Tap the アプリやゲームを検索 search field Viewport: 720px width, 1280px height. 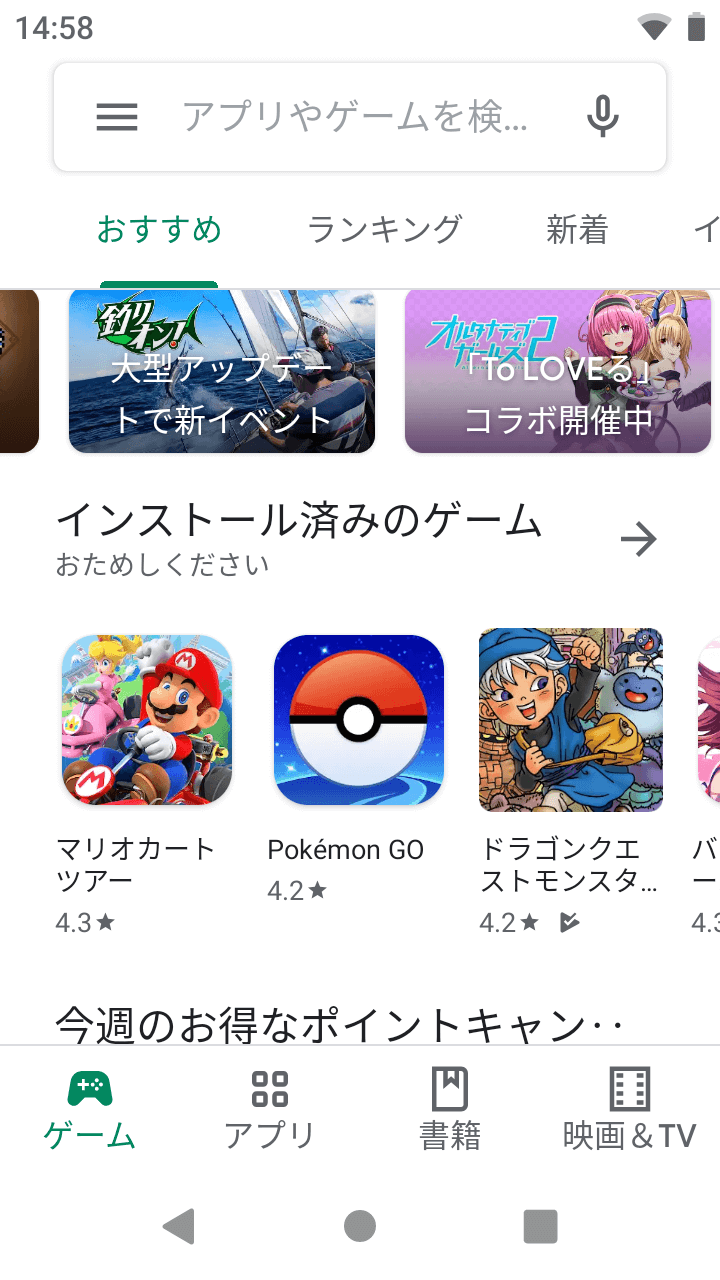[x=354, y=118]
